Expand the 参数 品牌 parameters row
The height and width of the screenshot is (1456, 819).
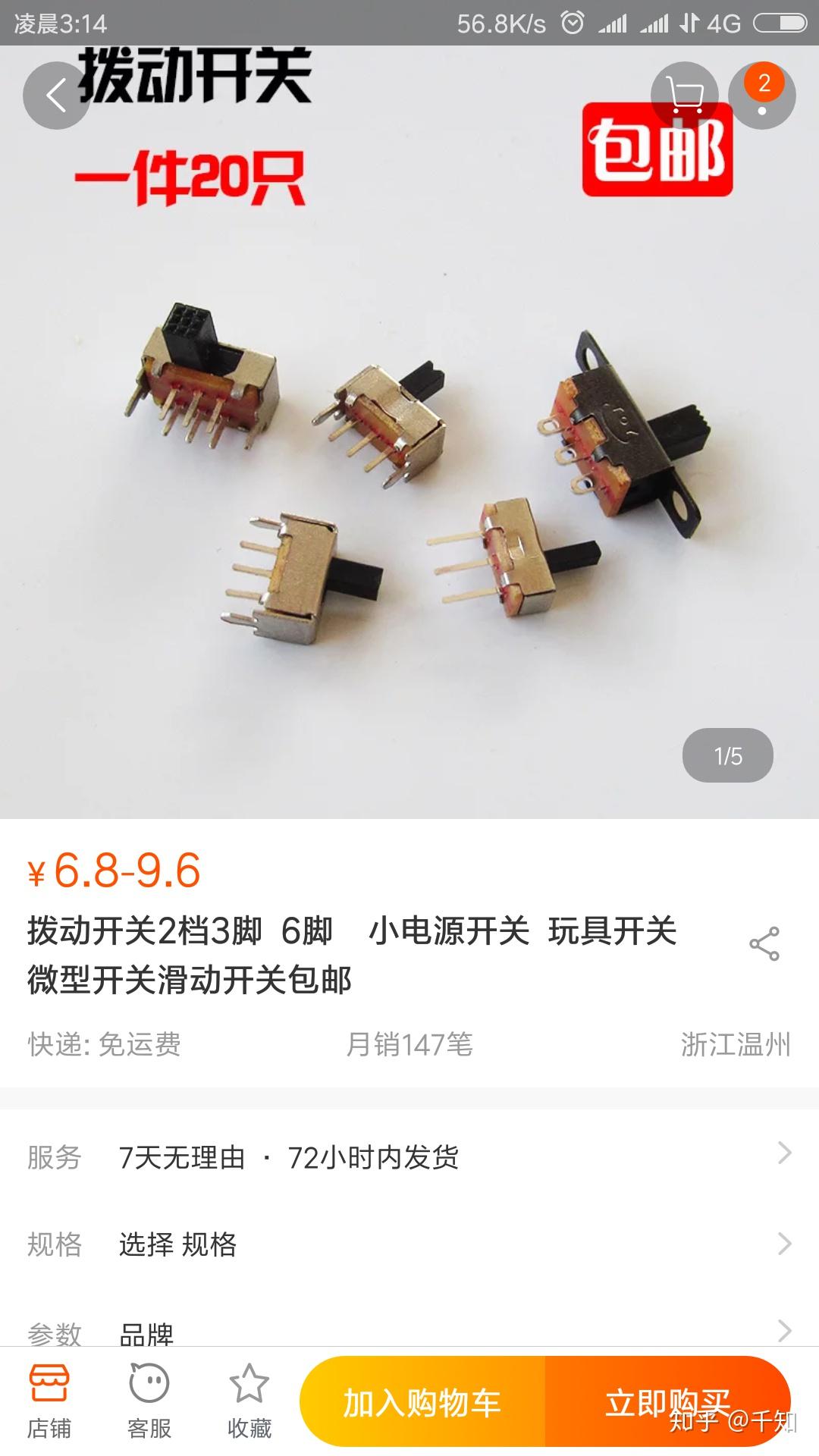coord(409,1331)
